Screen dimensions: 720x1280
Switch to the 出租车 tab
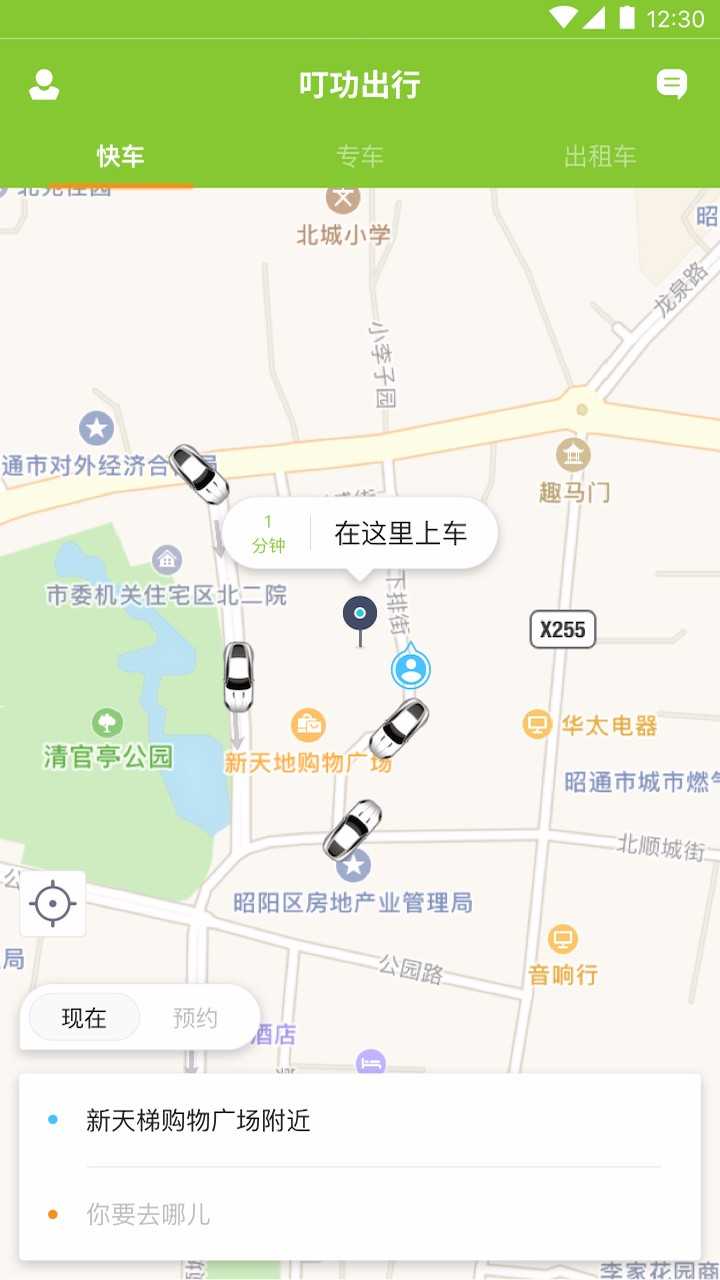(x=600, y=156)
